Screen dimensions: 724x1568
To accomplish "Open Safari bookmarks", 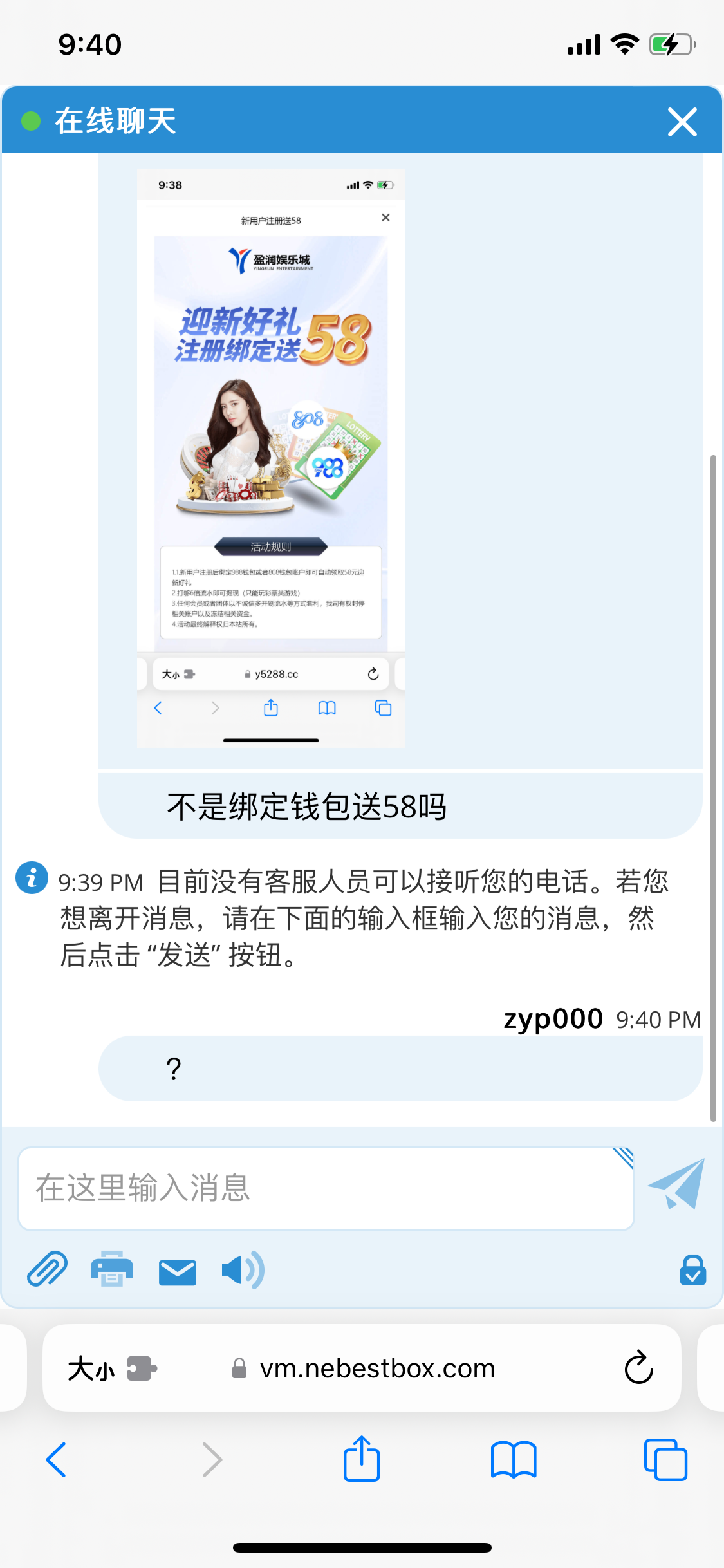I will tap(513, 1460).
